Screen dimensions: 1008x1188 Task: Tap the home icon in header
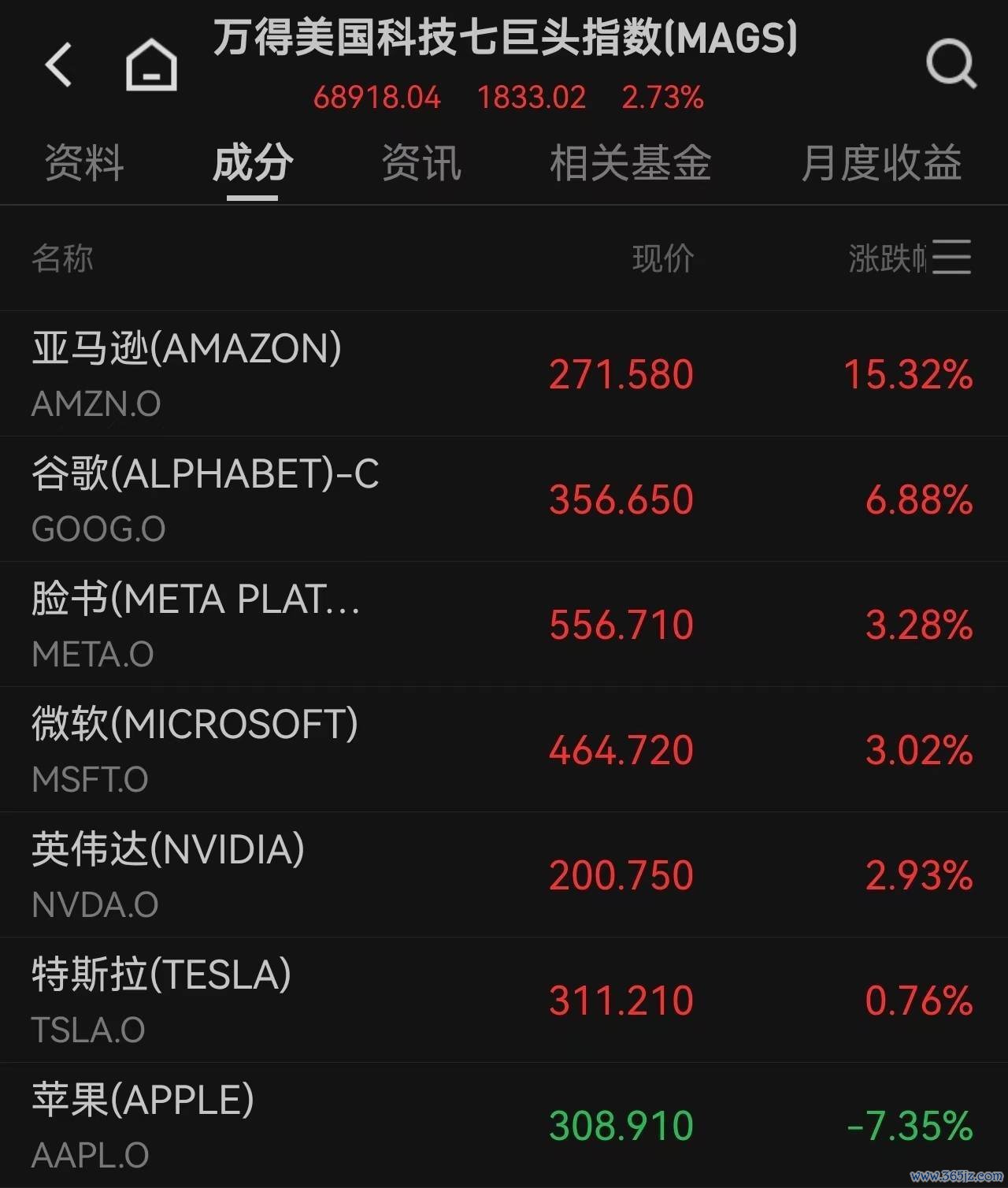(151, 64)
